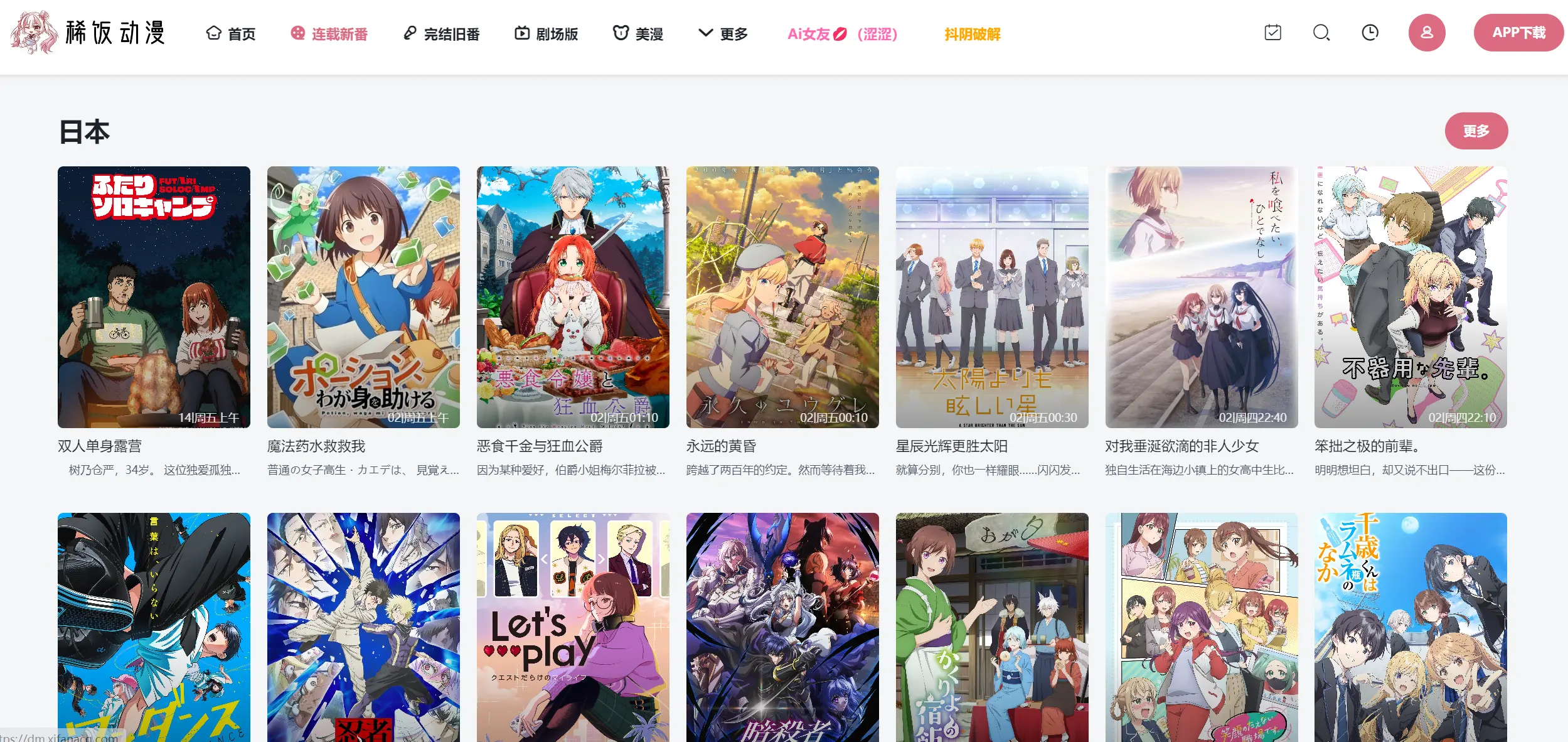Viewport: 1568px width, 742px height.
Task: Open the watch history clock icon
Action: point(1370,33)
